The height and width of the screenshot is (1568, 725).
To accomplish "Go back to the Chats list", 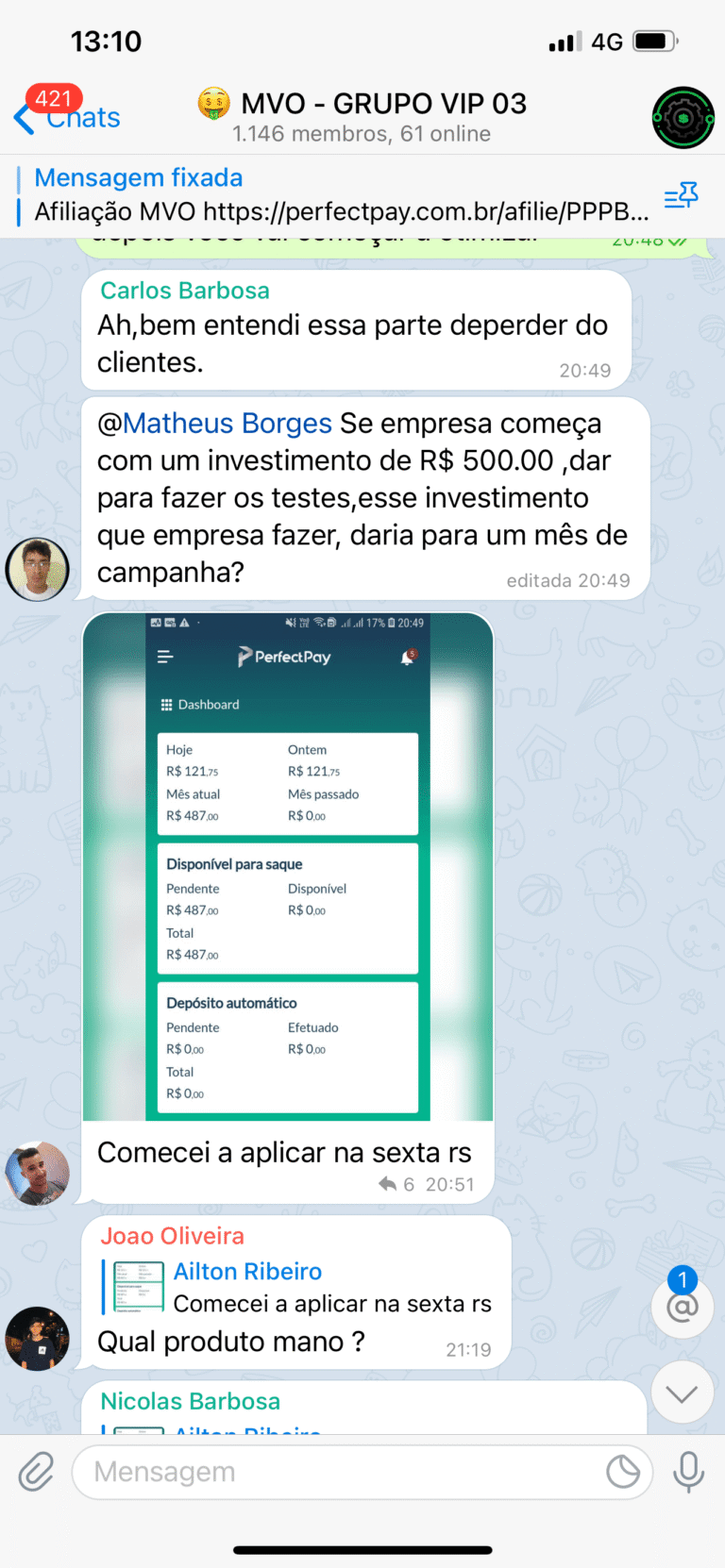I will pyautogui.click(x=68, y=118).
